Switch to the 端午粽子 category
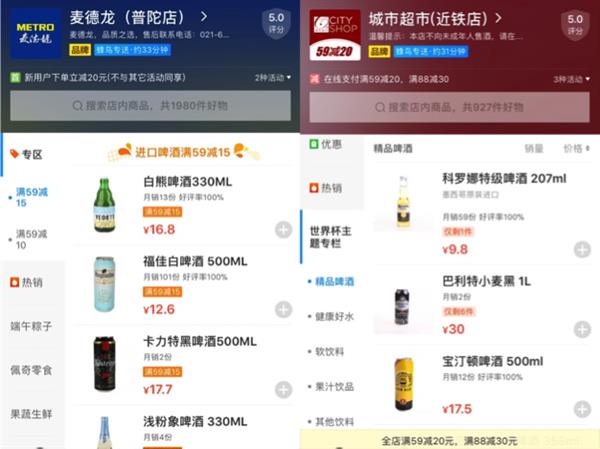 (31, 325)
